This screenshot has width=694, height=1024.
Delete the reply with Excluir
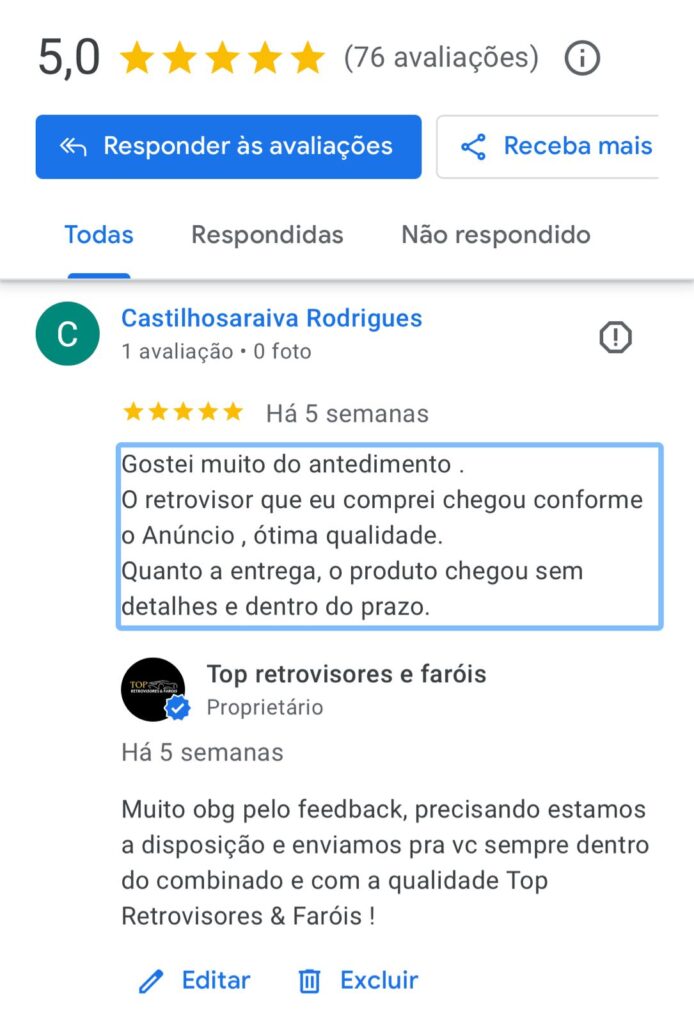[359, 981]
